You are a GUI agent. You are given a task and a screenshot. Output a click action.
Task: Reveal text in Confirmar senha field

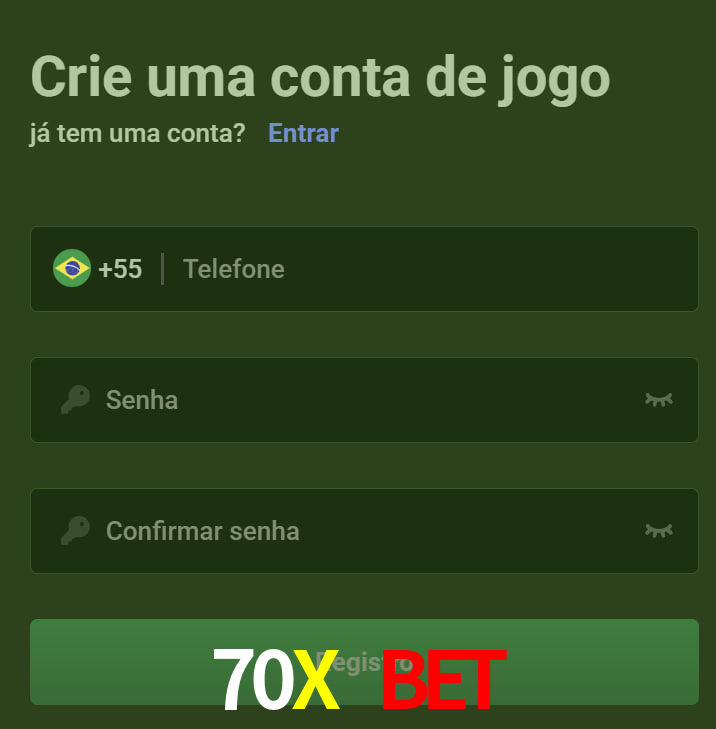pyautogui.click(x=658, y=531)
